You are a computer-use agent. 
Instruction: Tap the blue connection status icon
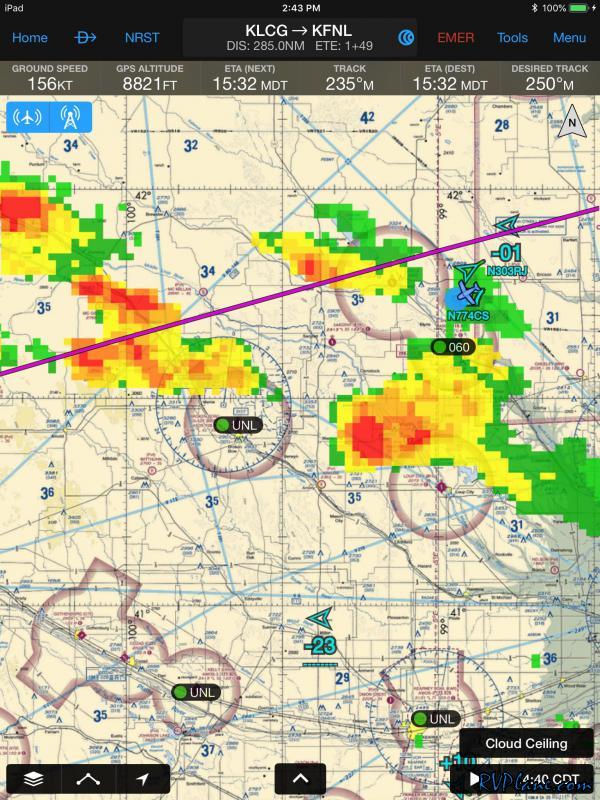[406, 38]
